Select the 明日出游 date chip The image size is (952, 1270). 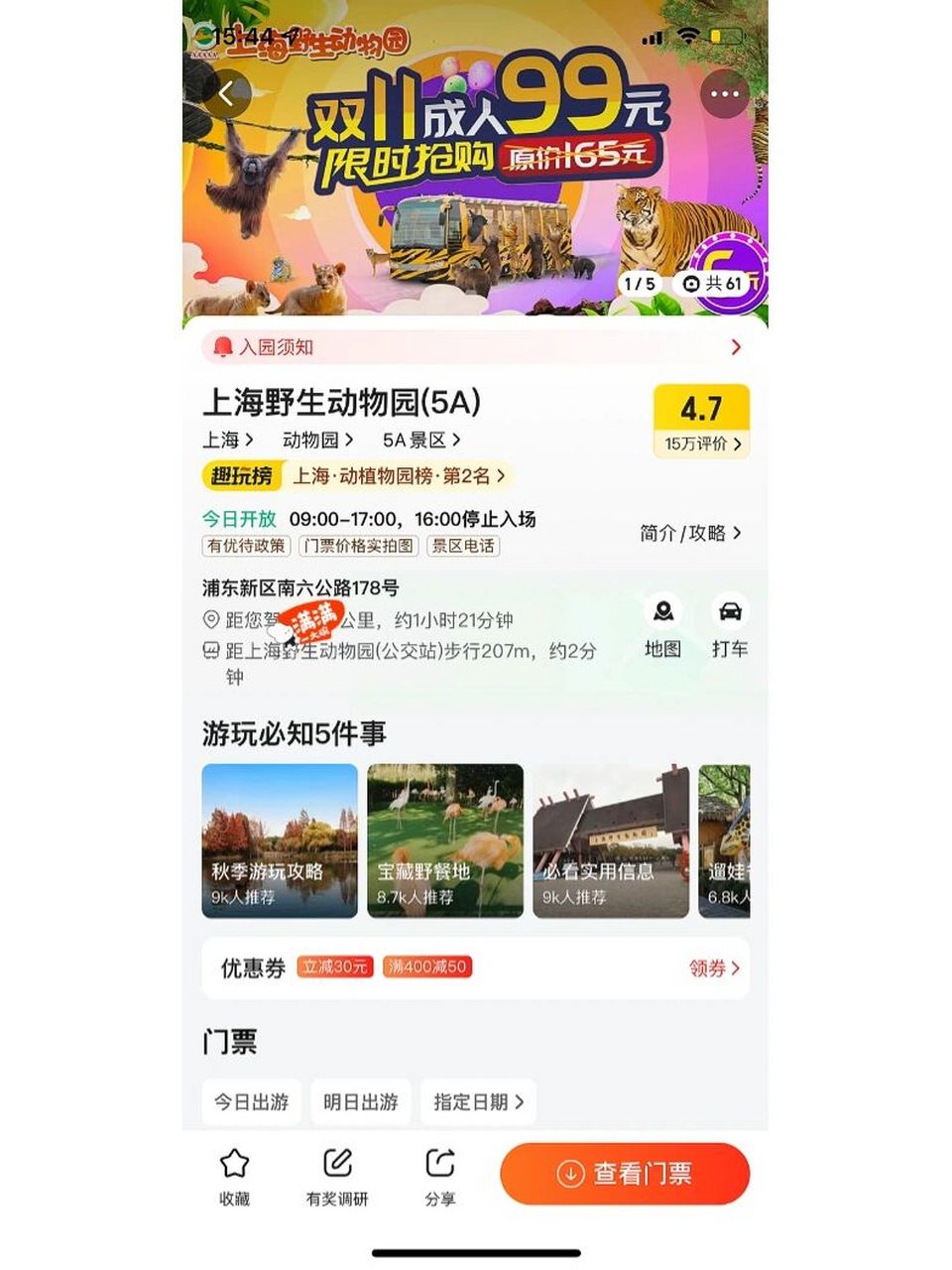(x=361, y=1102)
